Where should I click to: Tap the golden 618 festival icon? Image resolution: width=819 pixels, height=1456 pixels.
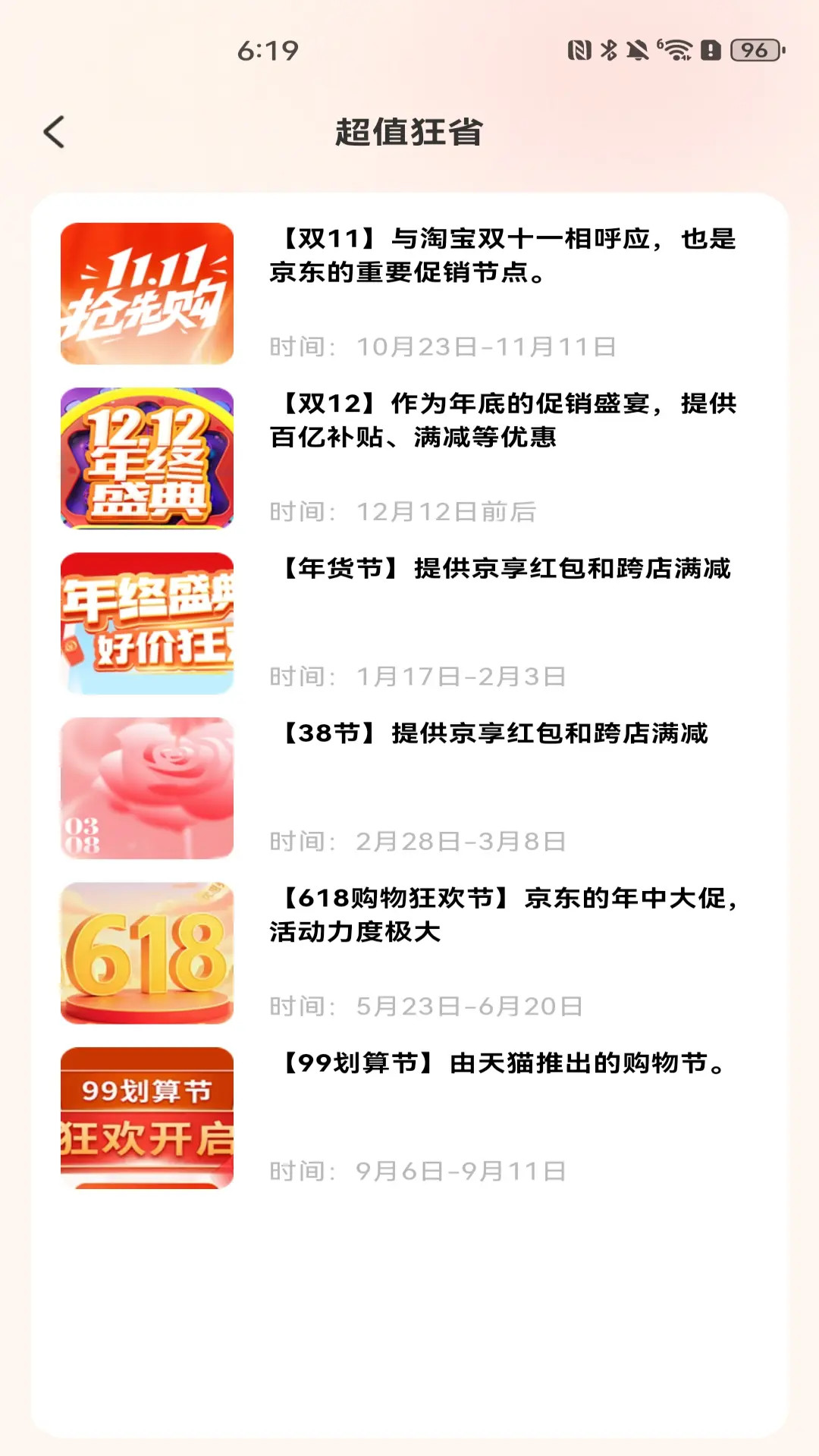147,952
